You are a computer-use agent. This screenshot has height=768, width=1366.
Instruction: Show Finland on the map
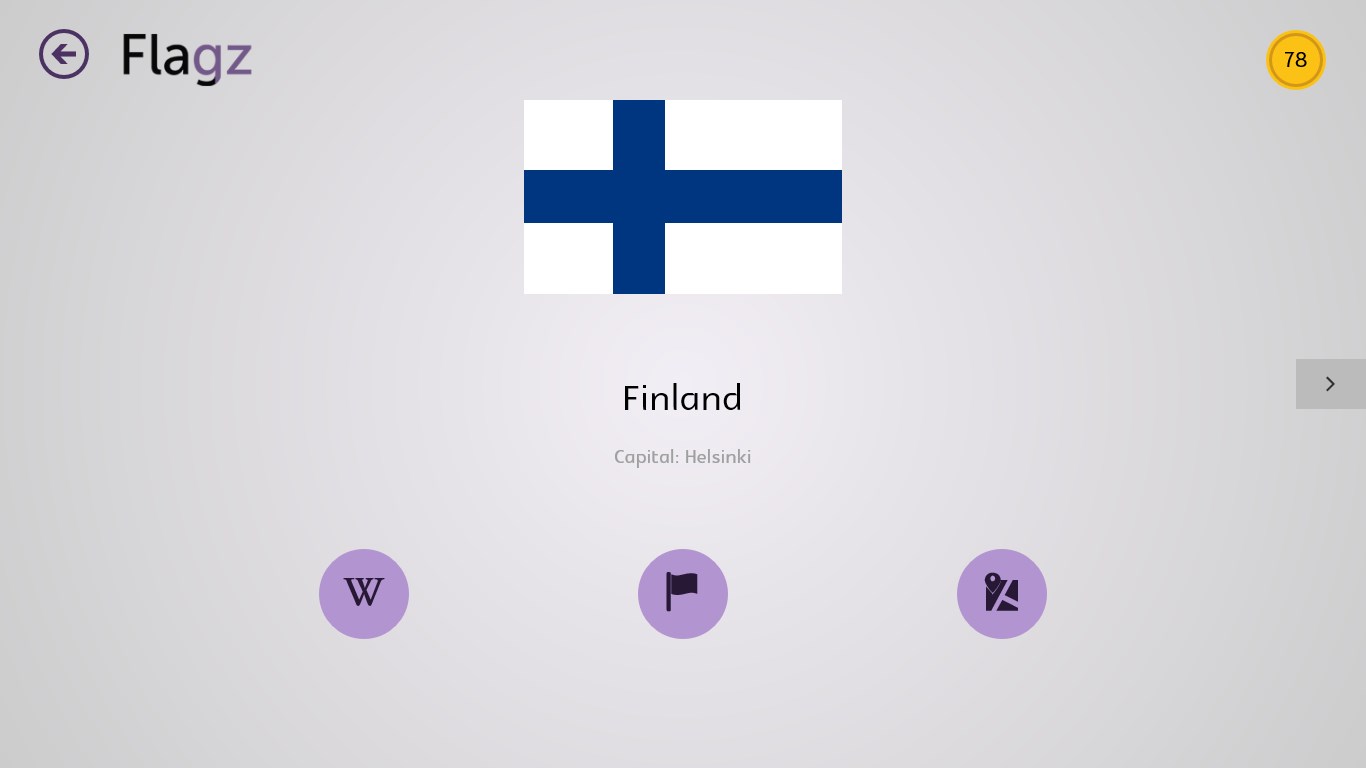1002,594
